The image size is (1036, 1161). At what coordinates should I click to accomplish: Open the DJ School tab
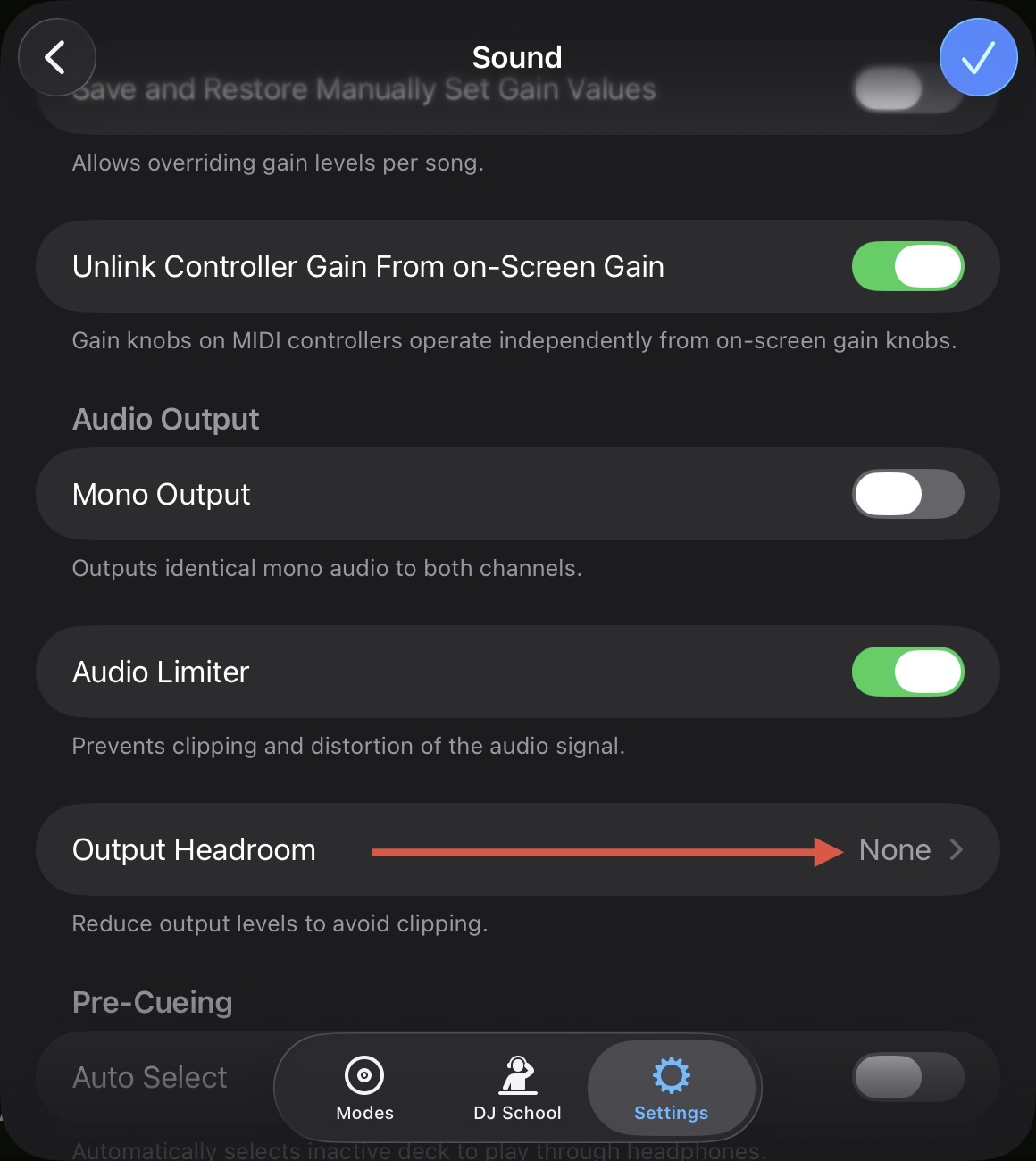coord(517,1087)
